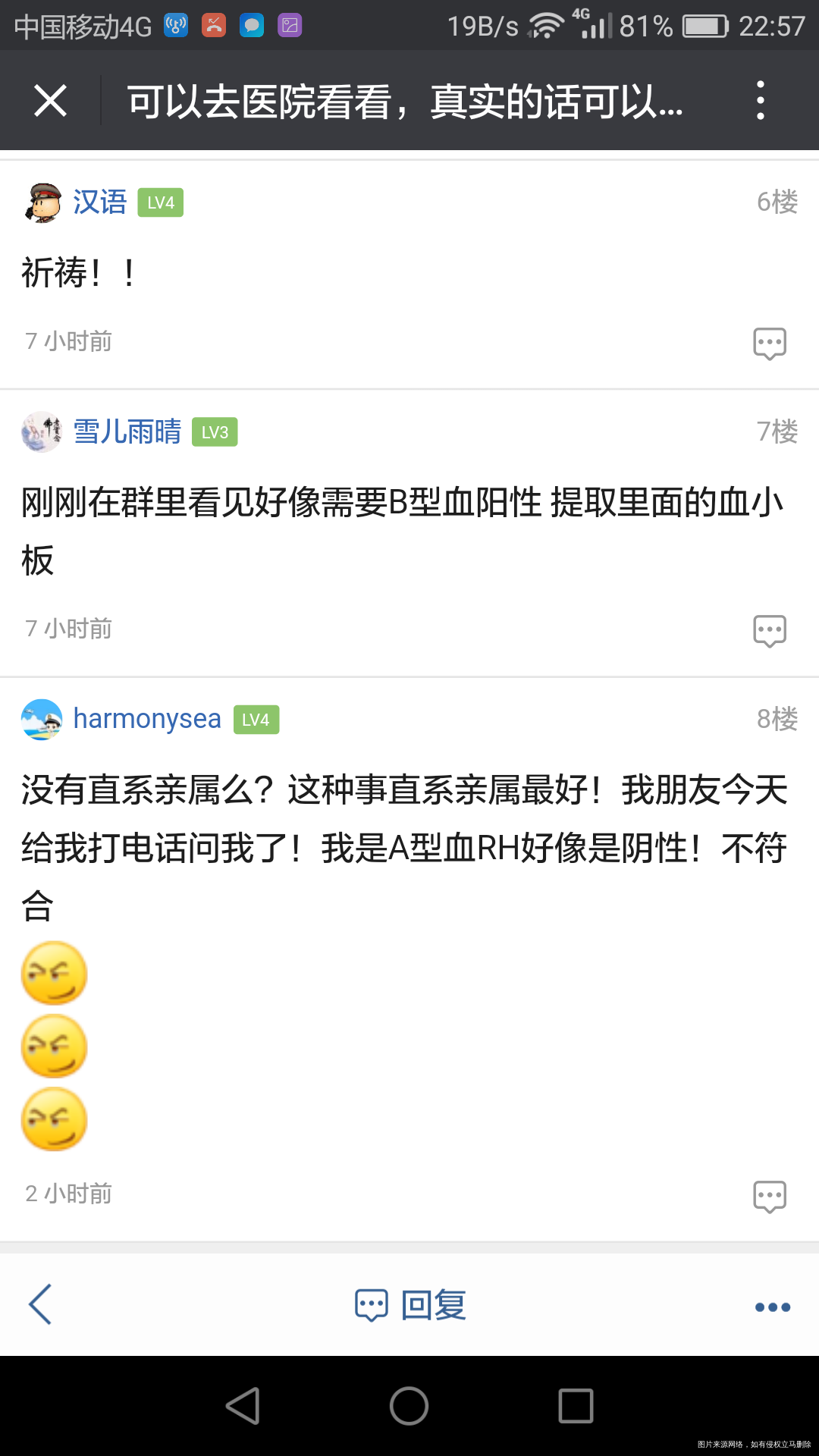819x1456 pixels.
Task: Tap comment bubble icon on 雪儿雨晴's reply
Action: [768, 630]
